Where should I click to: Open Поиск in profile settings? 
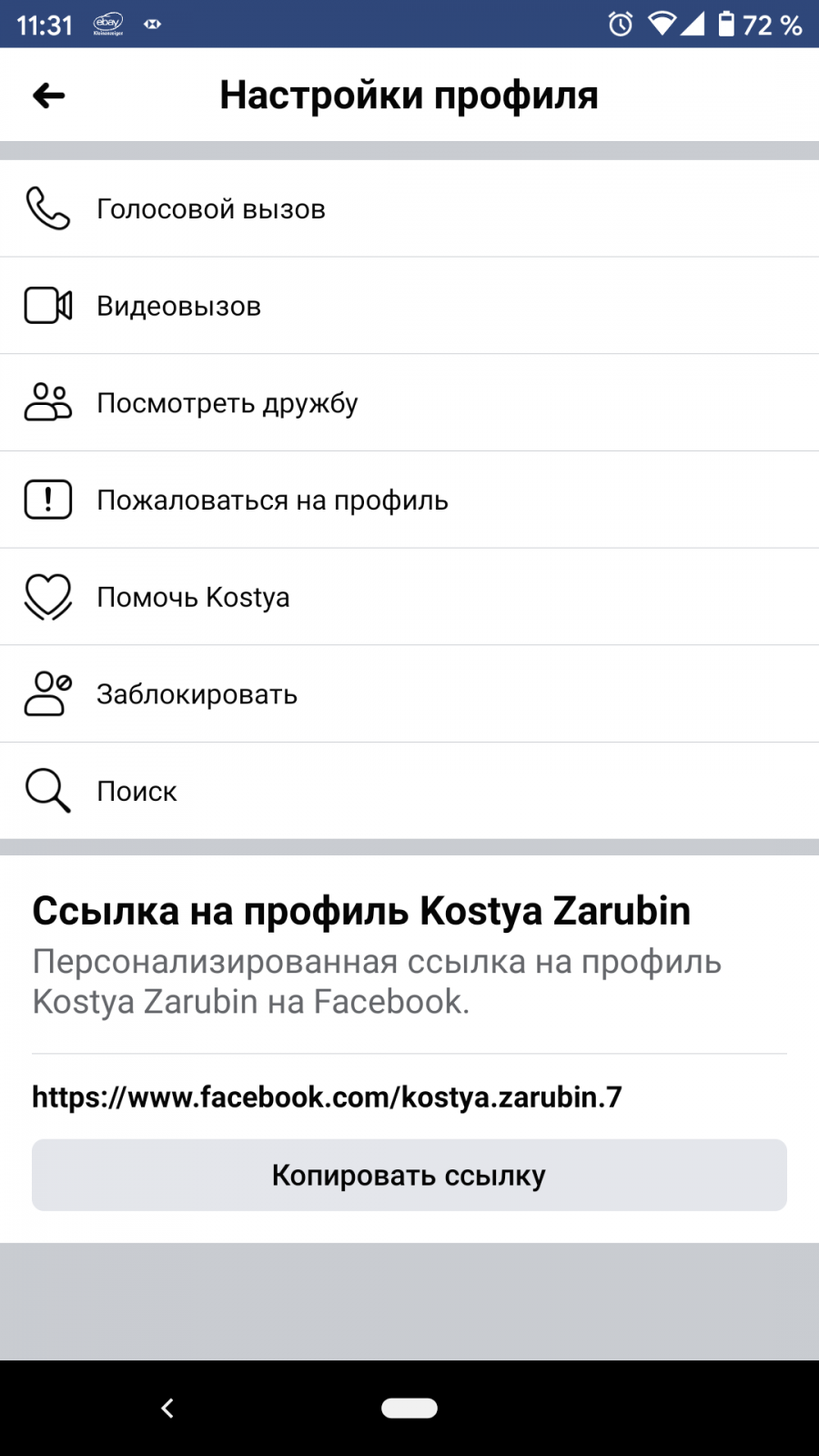click(409, 791)
